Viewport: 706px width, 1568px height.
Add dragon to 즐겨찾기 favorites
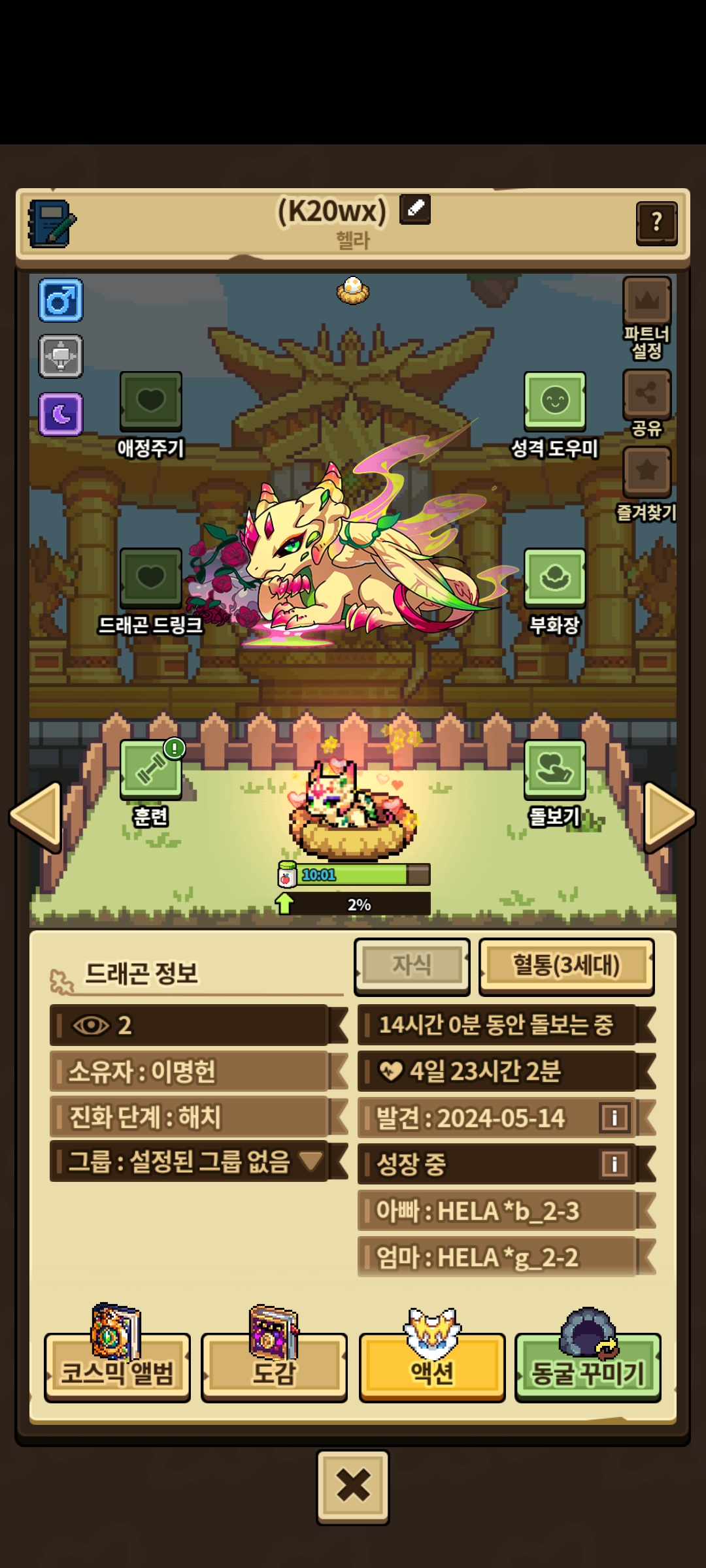[647, 471]
